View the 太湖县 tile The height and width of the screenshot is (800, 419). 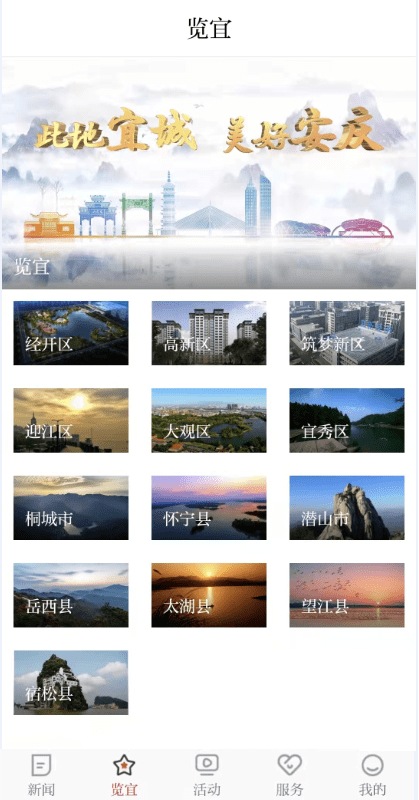tap(209, 595)
